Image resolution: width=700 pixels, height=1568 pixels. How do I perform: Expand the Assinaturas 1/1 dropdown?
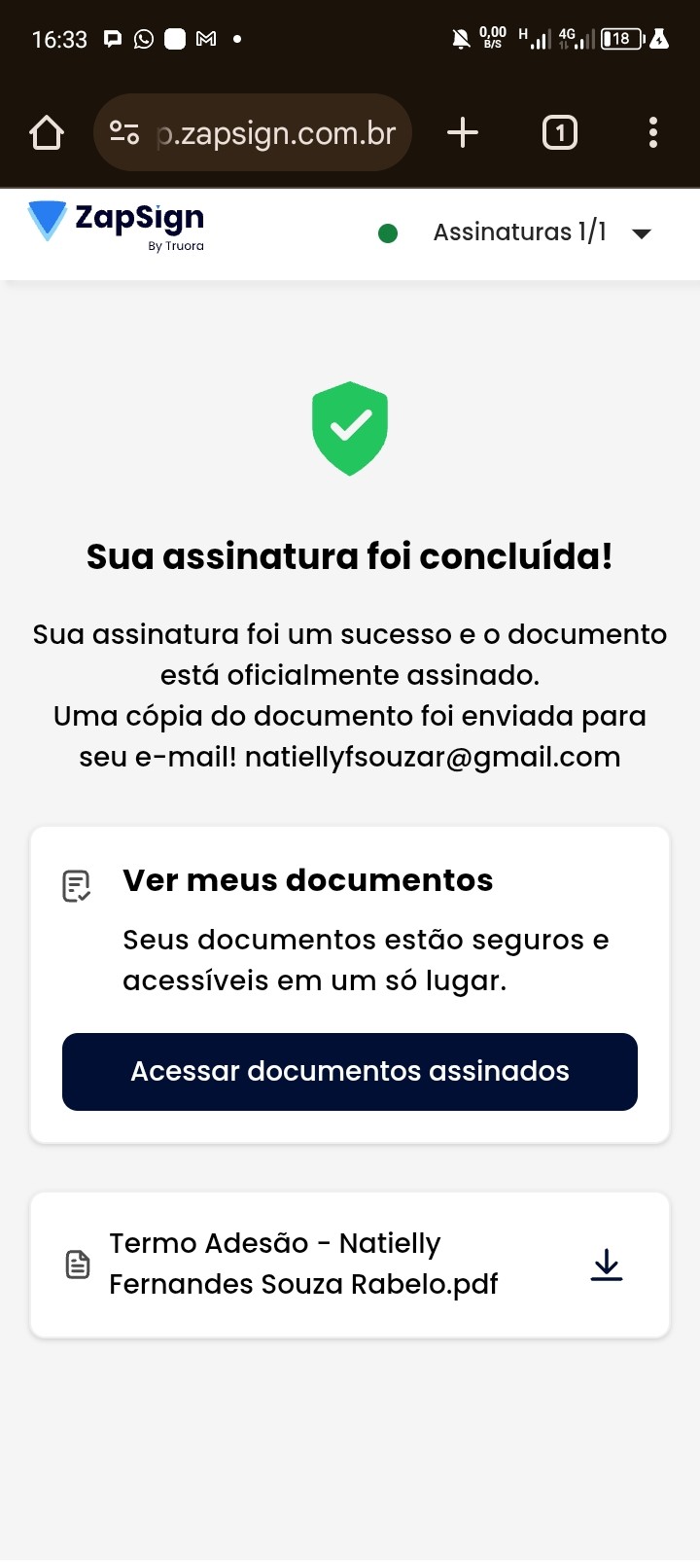pyautogui.click(x=641, y=233)
